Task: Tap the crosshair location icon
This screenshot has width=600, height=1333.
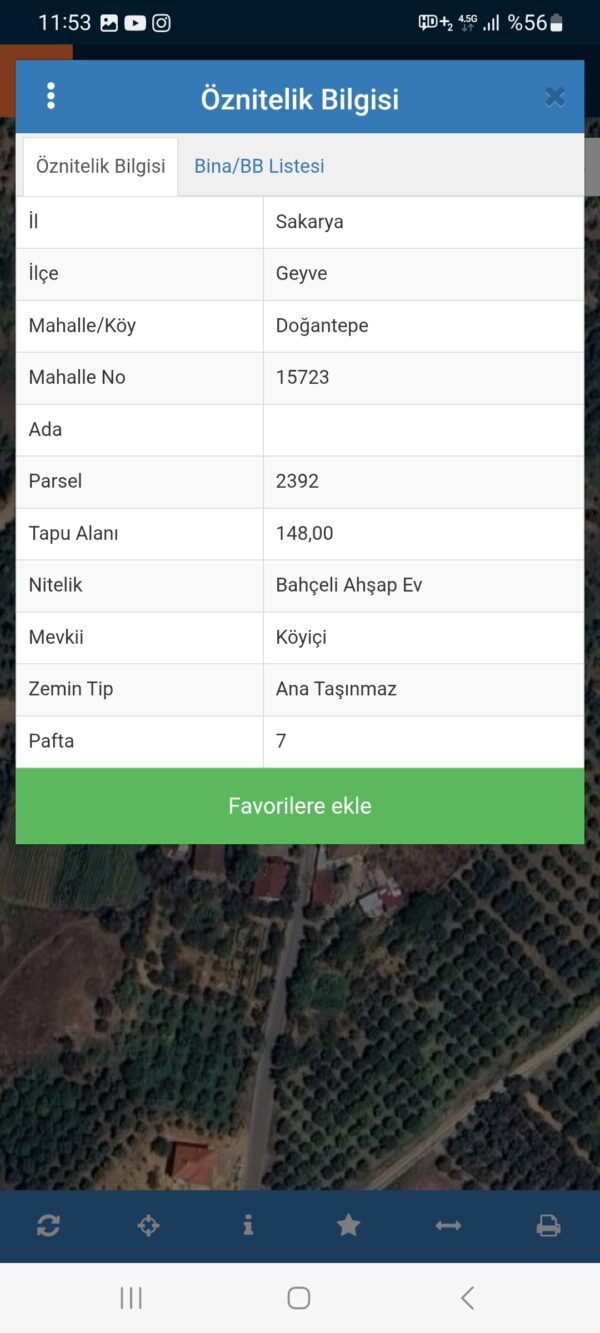Action: point(148,1225)
